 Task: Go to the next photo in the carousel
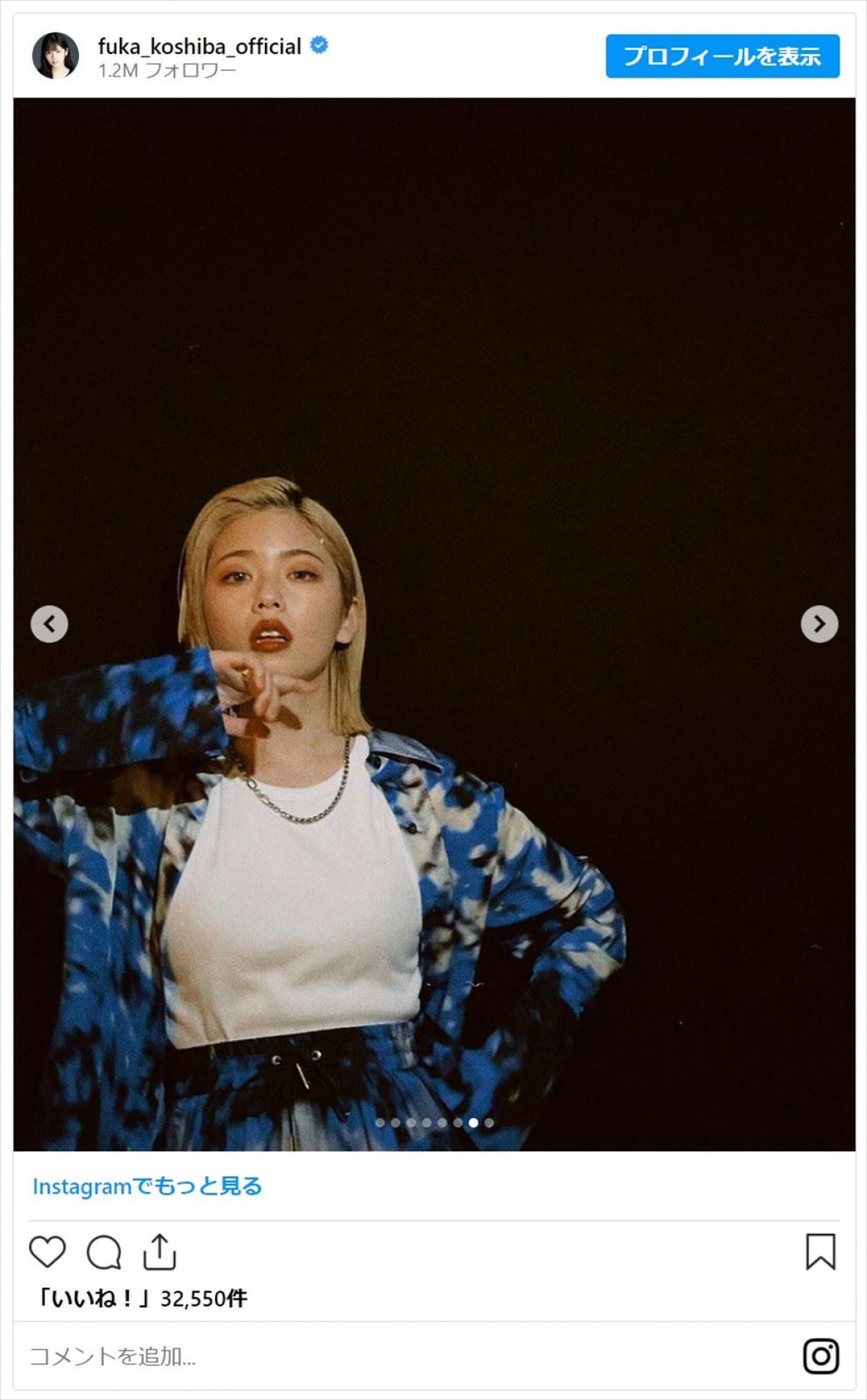[819, 623]
